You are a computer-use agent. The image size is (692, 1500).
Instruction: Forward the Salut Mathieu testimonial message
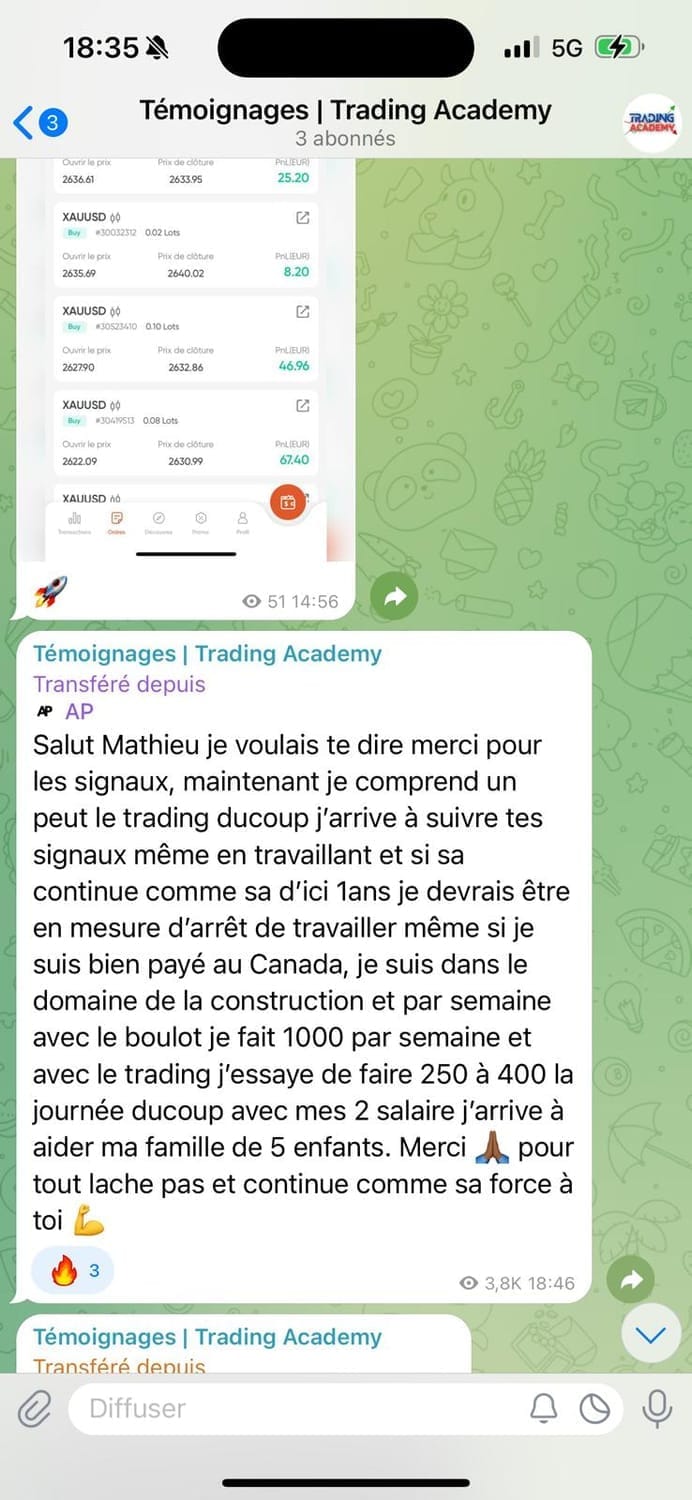(x=631, y=1279)
